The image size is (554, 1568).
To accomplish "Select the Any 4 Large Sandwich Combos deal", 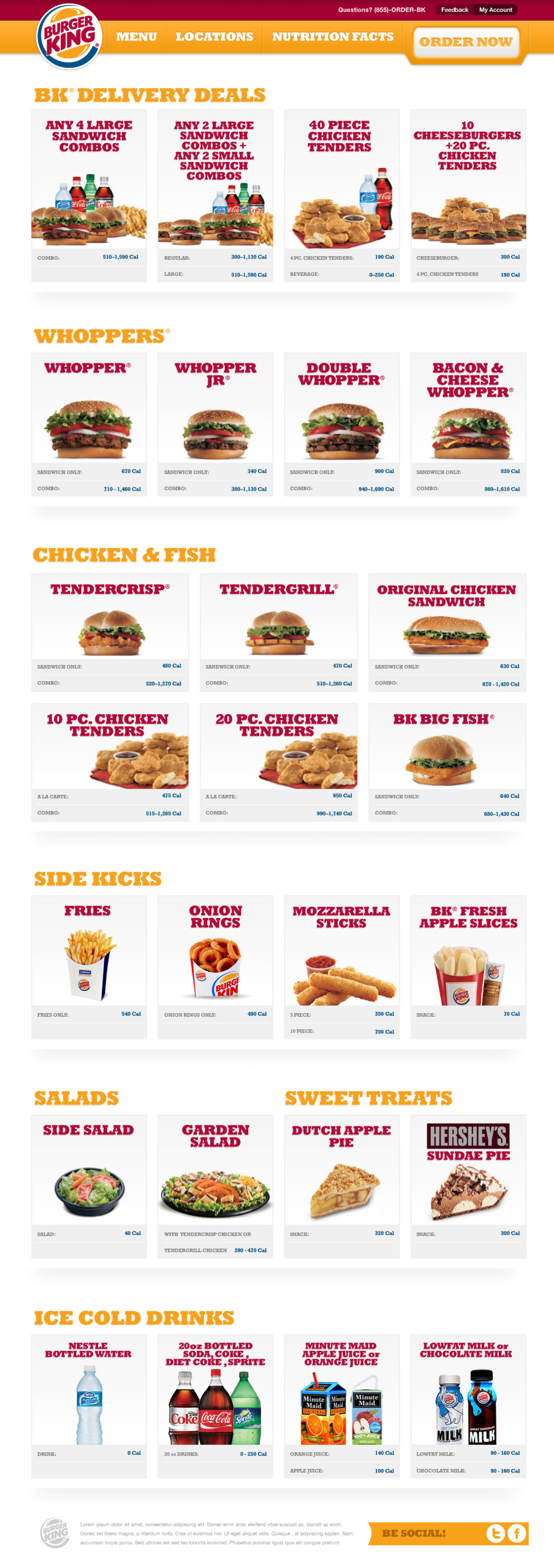I will tap(89, 195).
